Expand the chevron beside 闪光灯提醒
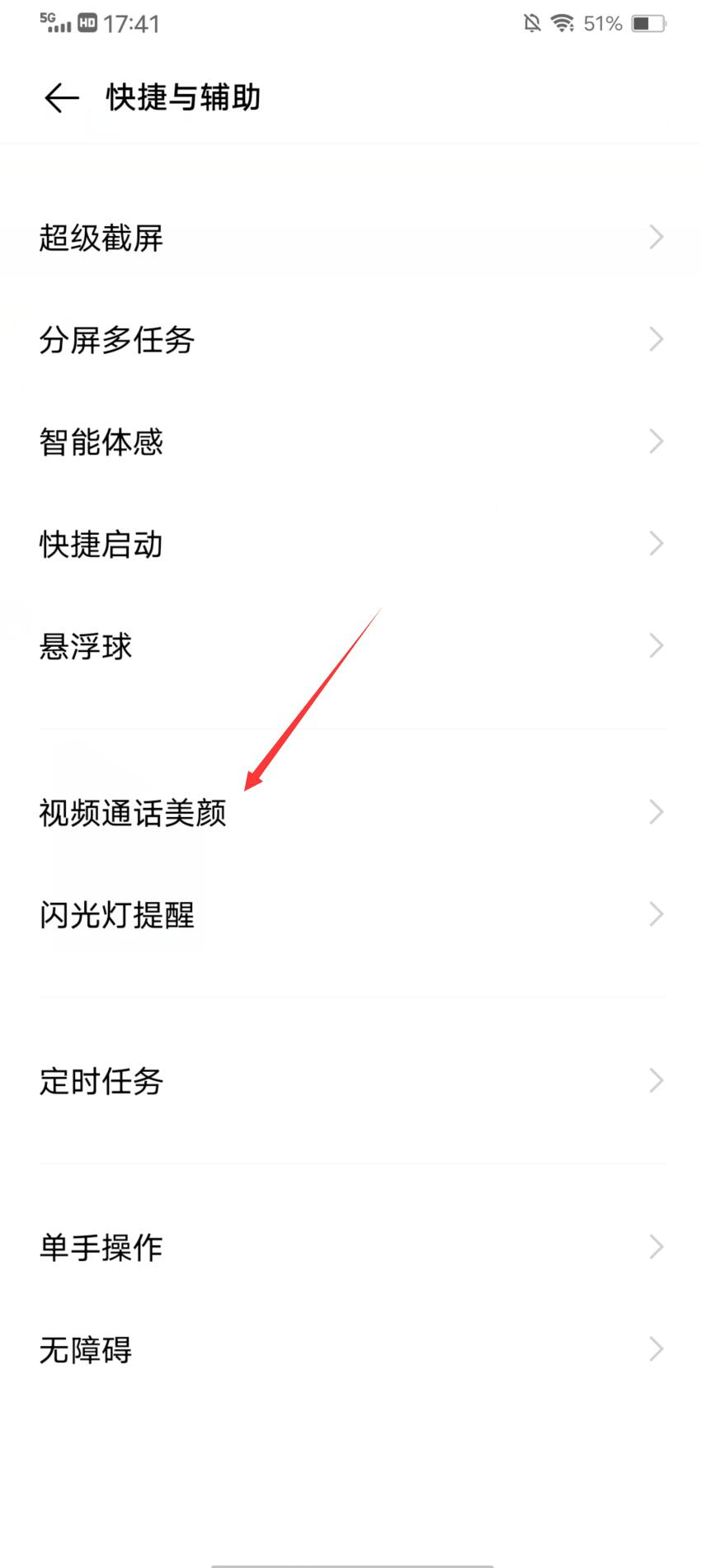The height and width of the screenshot is (1568, 701). click(x=655, y=914)
